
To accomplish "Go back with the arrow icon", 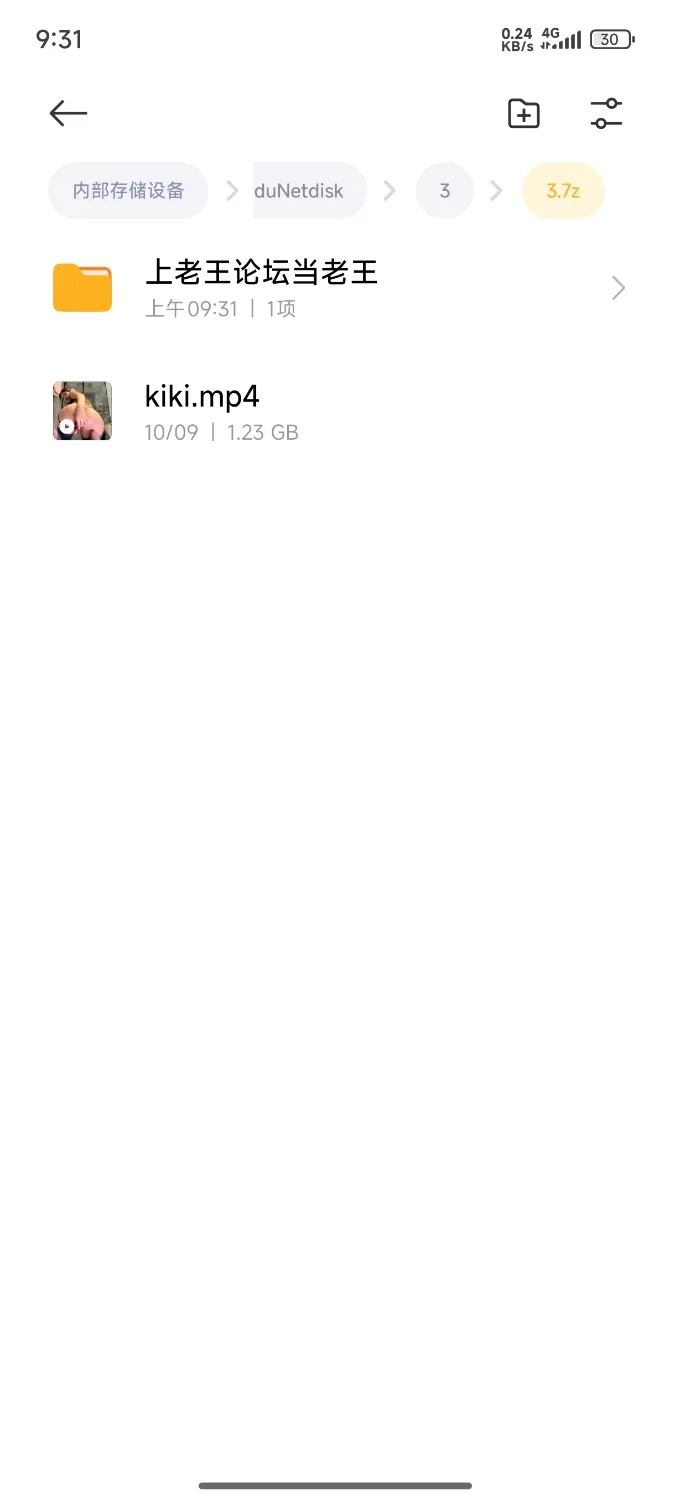I will click(68, 114).
